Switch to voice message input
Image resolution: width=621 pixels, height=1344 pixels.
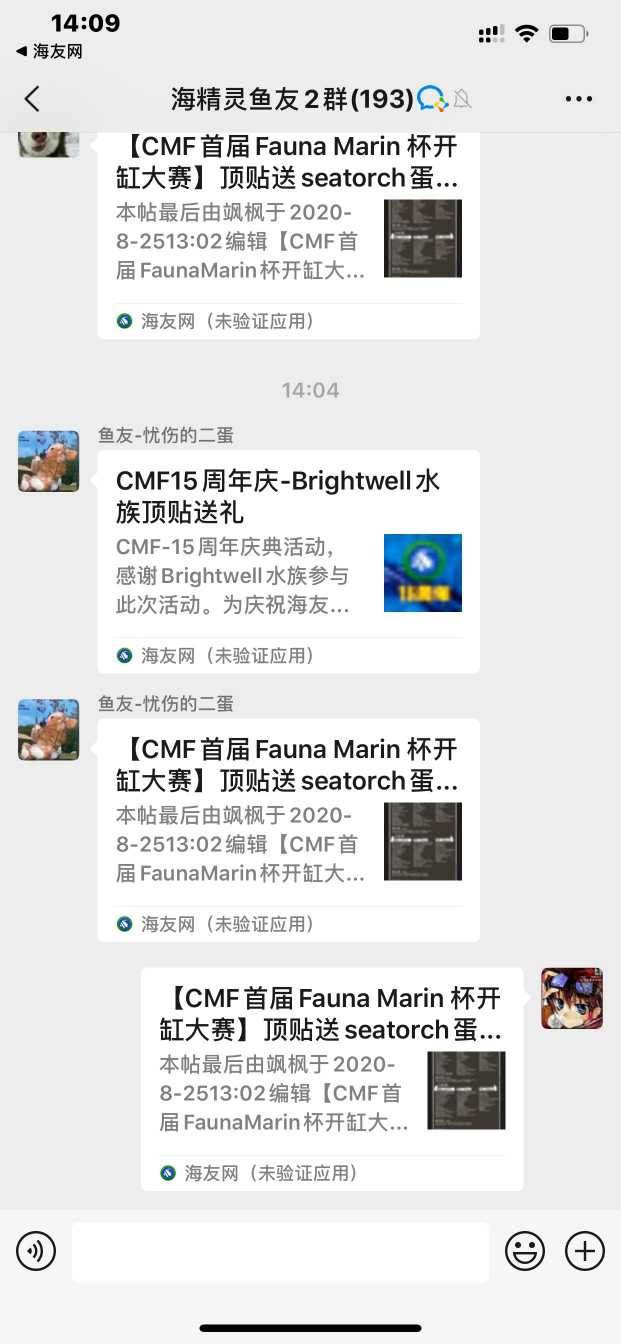[x=36, y=1251]
